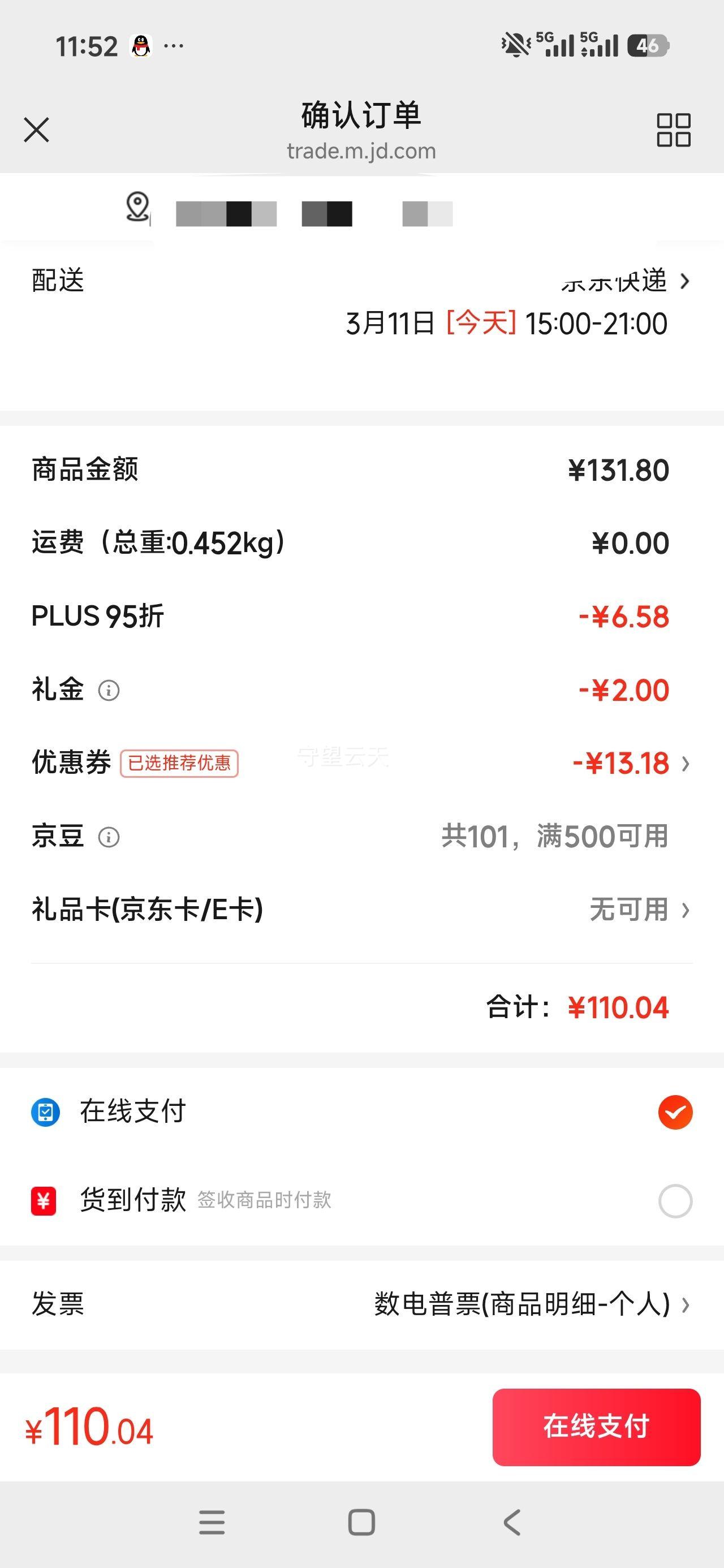Select 货到付款 payment method
The image size is (724, 1568).
click(x=361, y=1201)
